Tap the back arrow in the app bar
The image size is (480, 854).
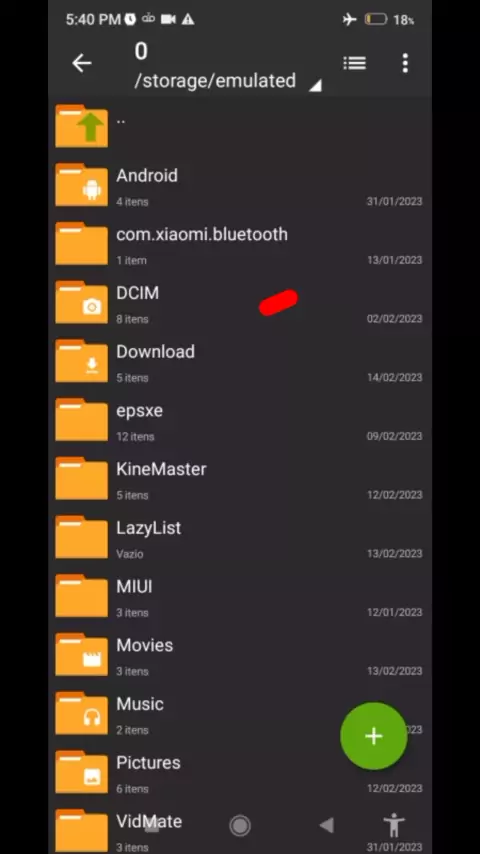click(x=82, y=64)
